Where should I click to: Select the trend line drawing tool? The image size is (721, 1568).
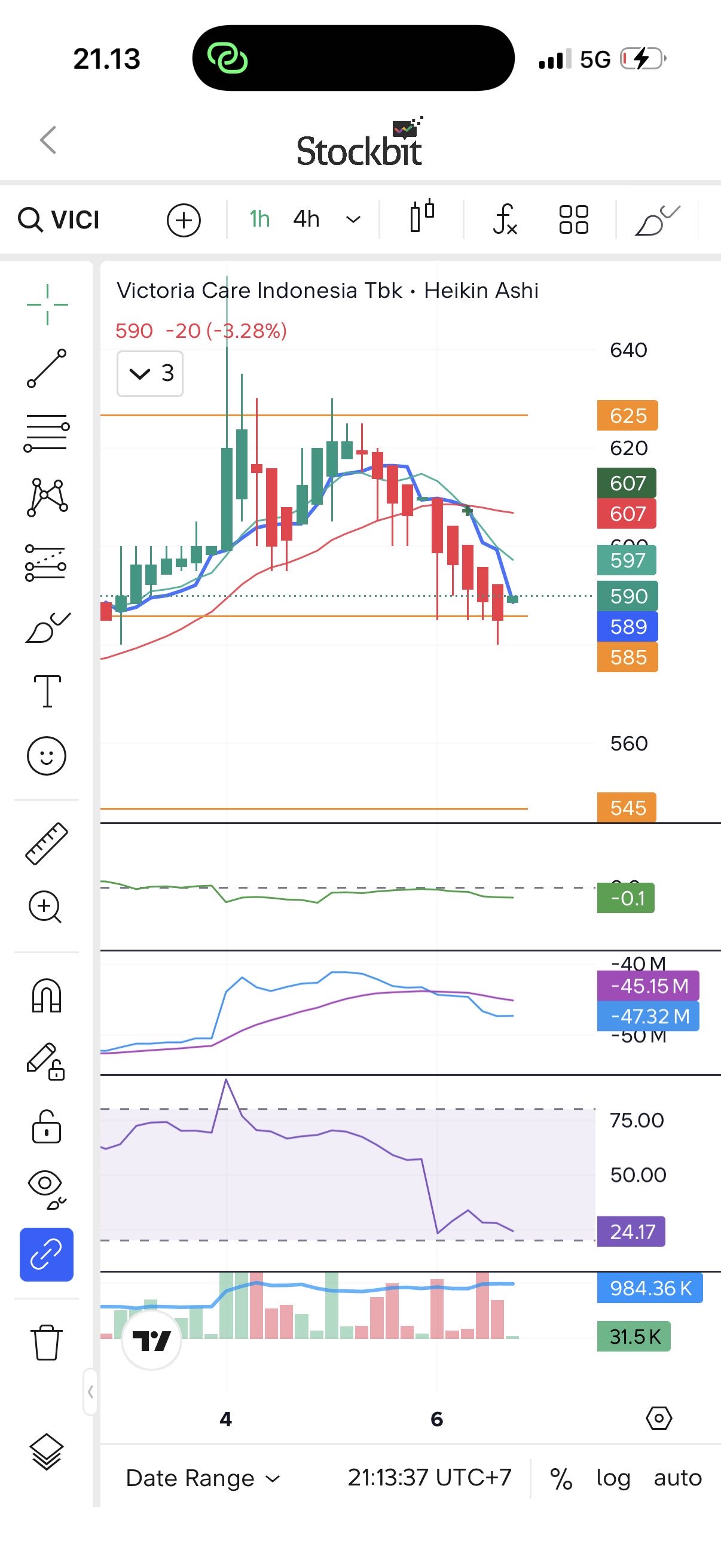pyautogui.click(x=47, y=368)
